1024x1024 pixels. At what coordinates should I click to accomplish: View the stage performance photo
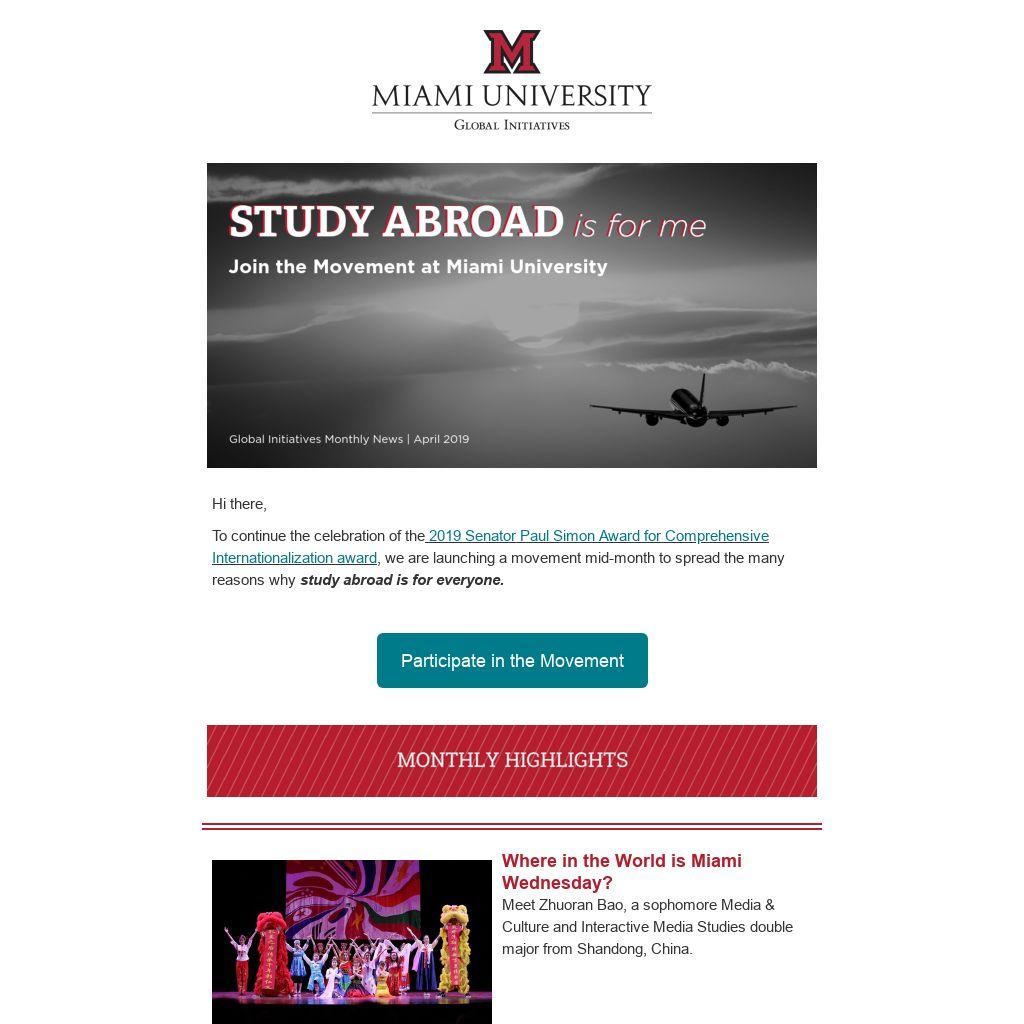[x=352, y=941]
